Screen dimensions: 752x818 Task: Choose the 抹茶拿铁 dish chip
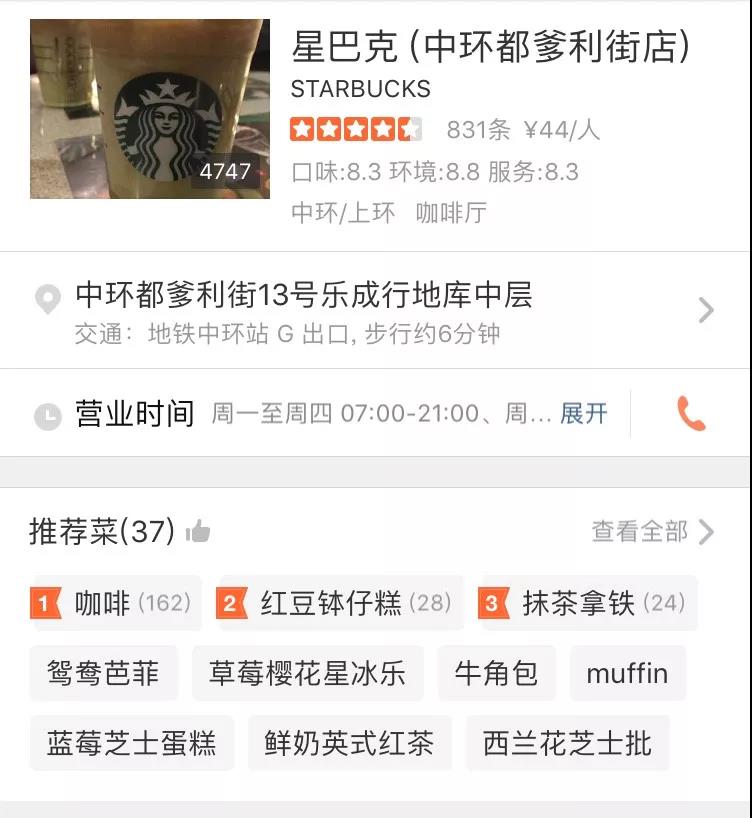589,603
